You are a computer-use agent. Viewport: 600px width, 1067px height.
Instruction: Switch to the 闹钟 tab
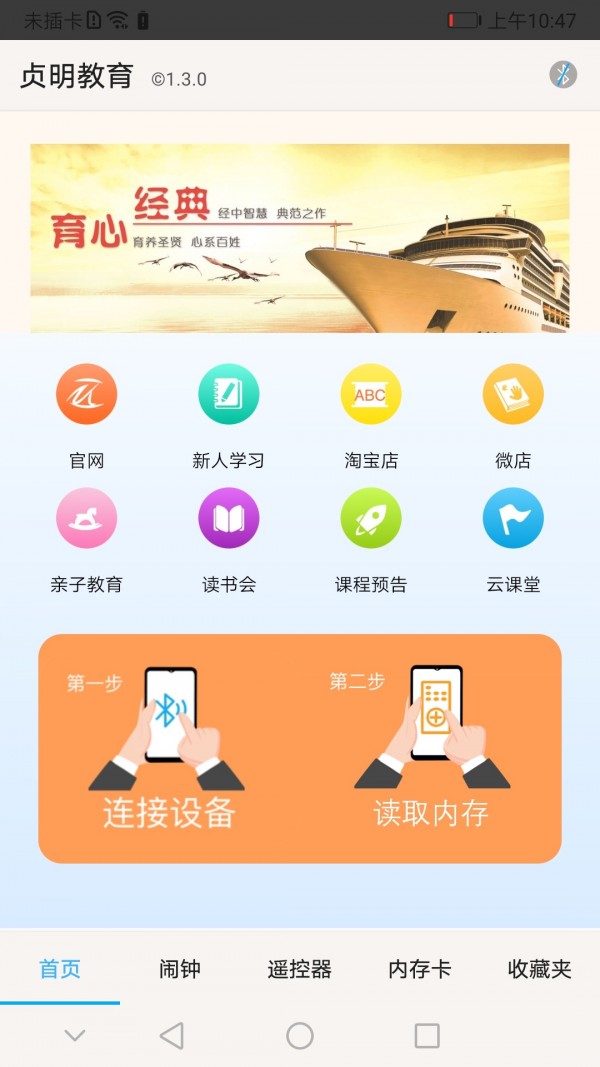click(x=180, y=968)
